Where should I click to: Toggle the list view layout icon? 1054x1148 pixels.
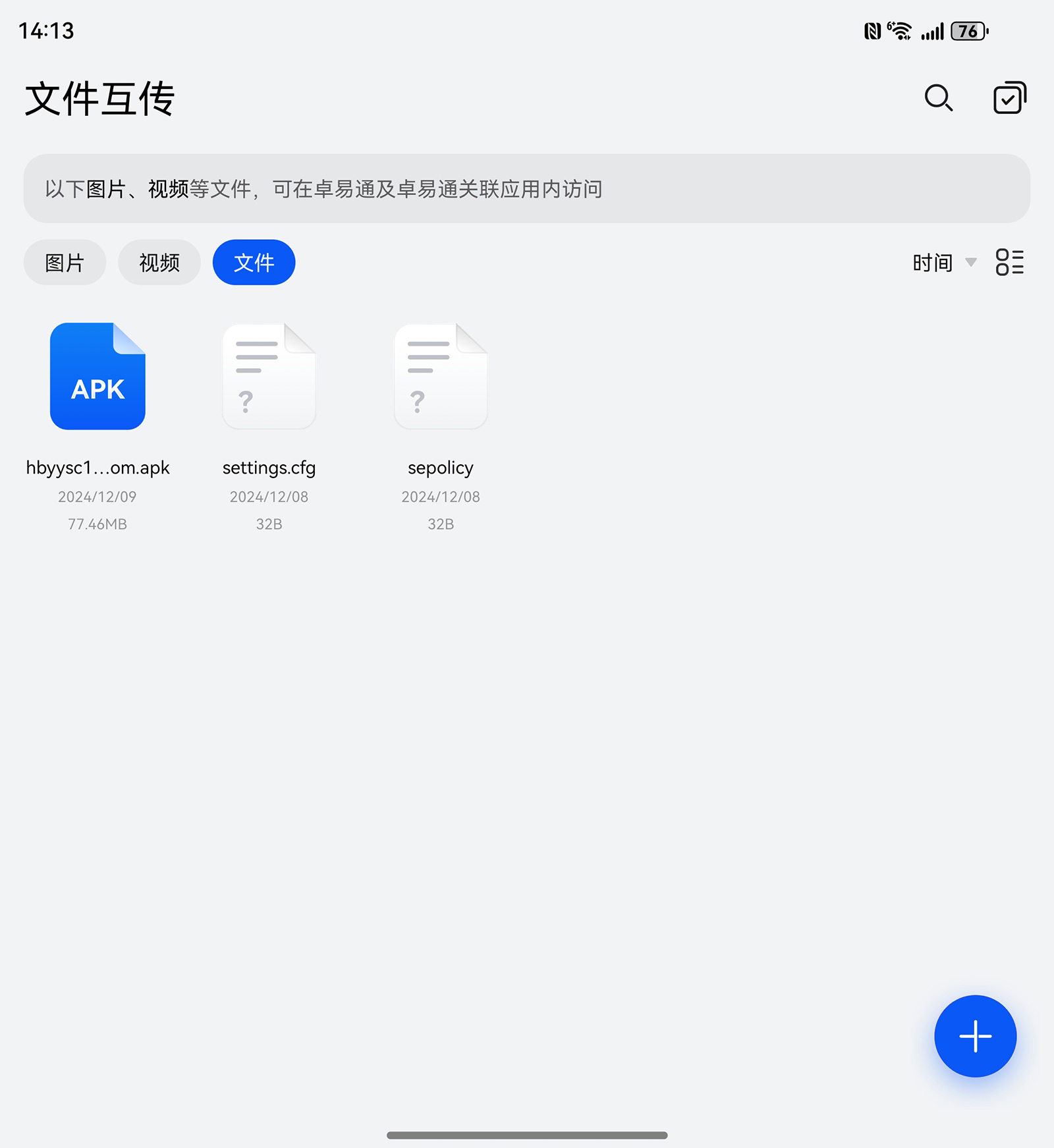[1009, 262]
